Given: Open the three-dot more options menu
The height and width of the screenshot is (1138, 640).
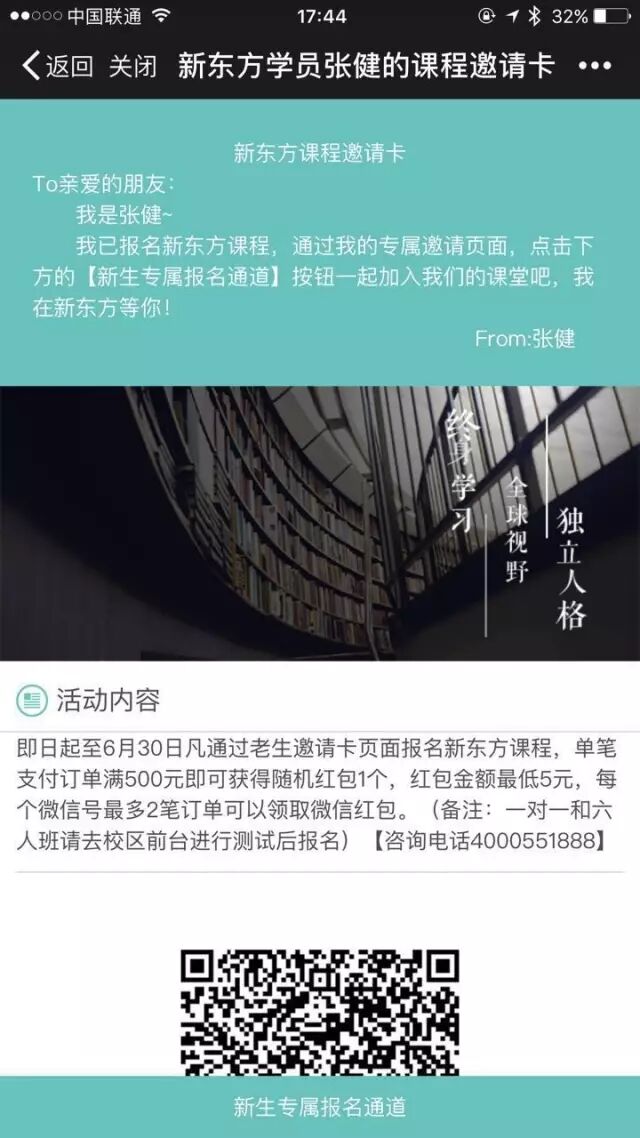Looking at the screenshot, I should (594, 67).
